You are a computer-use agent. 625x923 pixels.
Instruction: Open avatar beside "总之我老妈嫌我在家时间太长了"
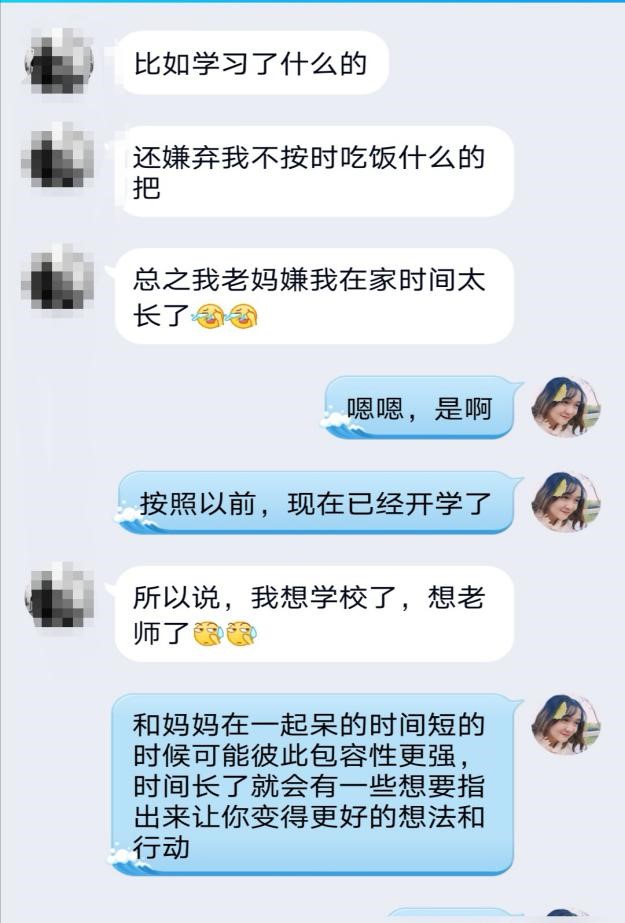pos(58,279)
